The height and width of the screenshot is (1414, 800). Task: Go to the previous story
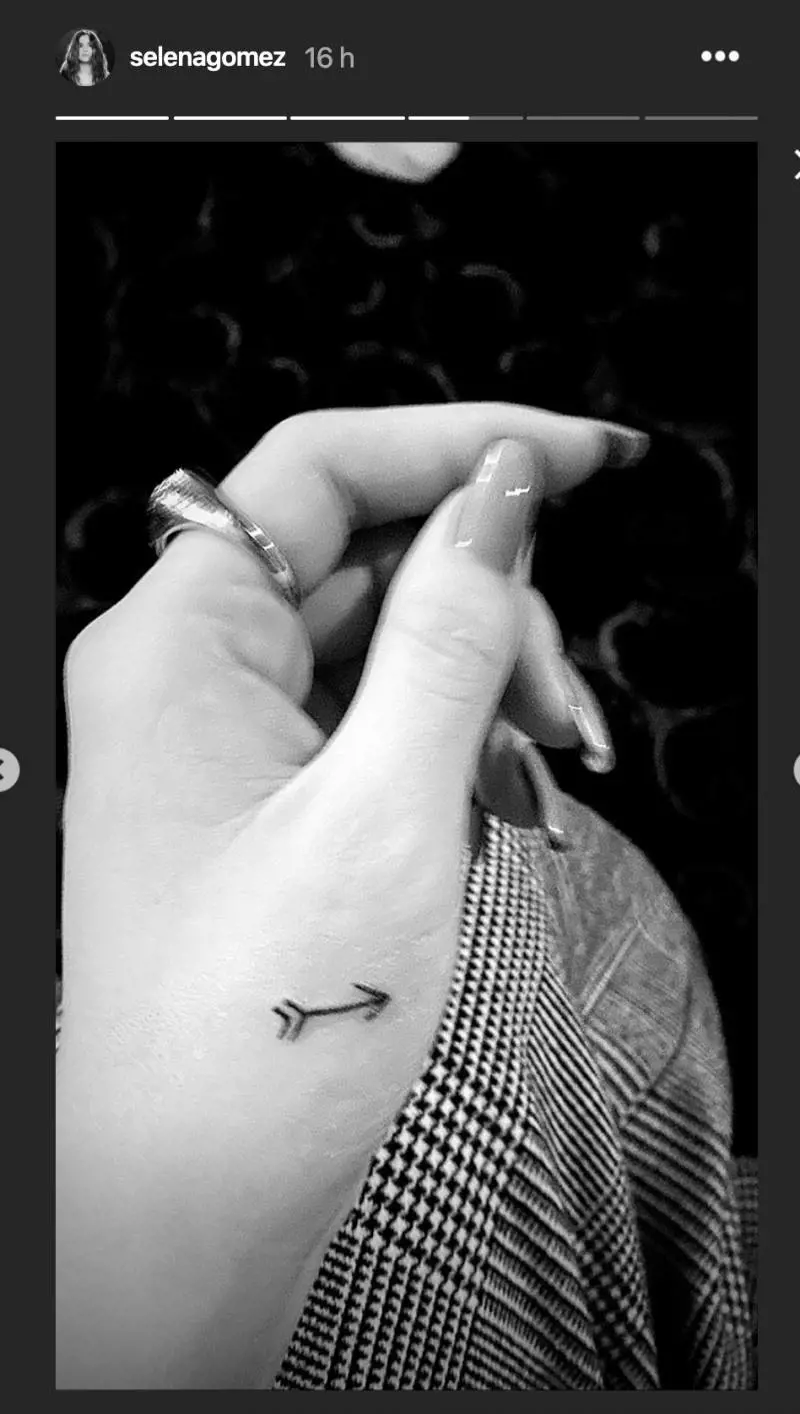(6, 770)
